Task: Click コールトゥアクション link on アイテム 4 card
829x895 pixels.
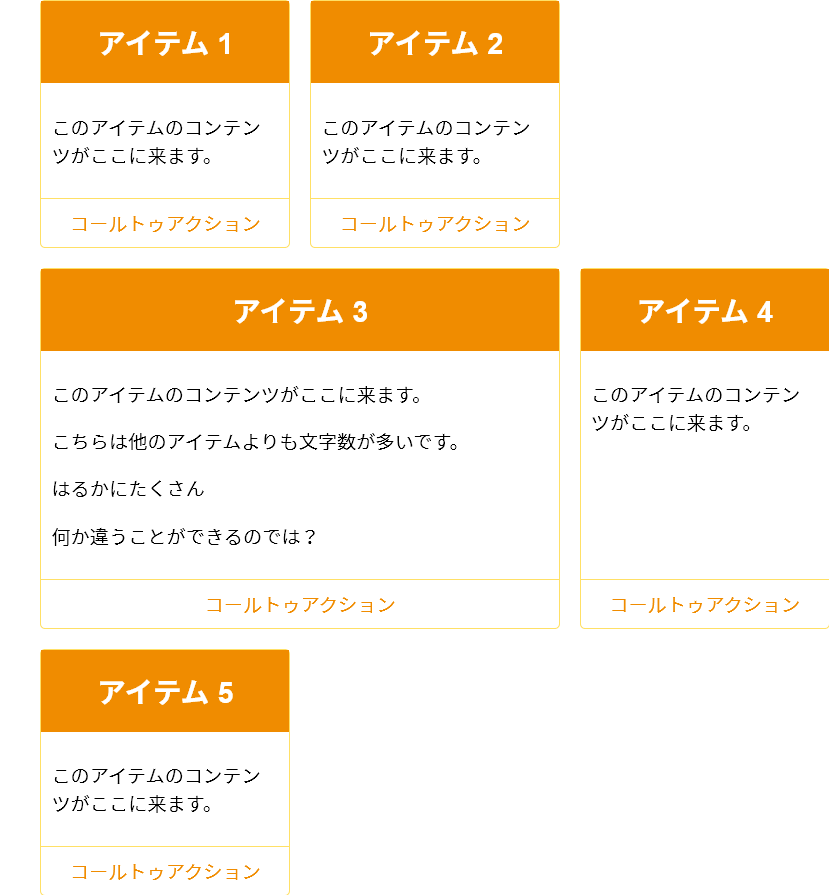Action: pos(704,604)
